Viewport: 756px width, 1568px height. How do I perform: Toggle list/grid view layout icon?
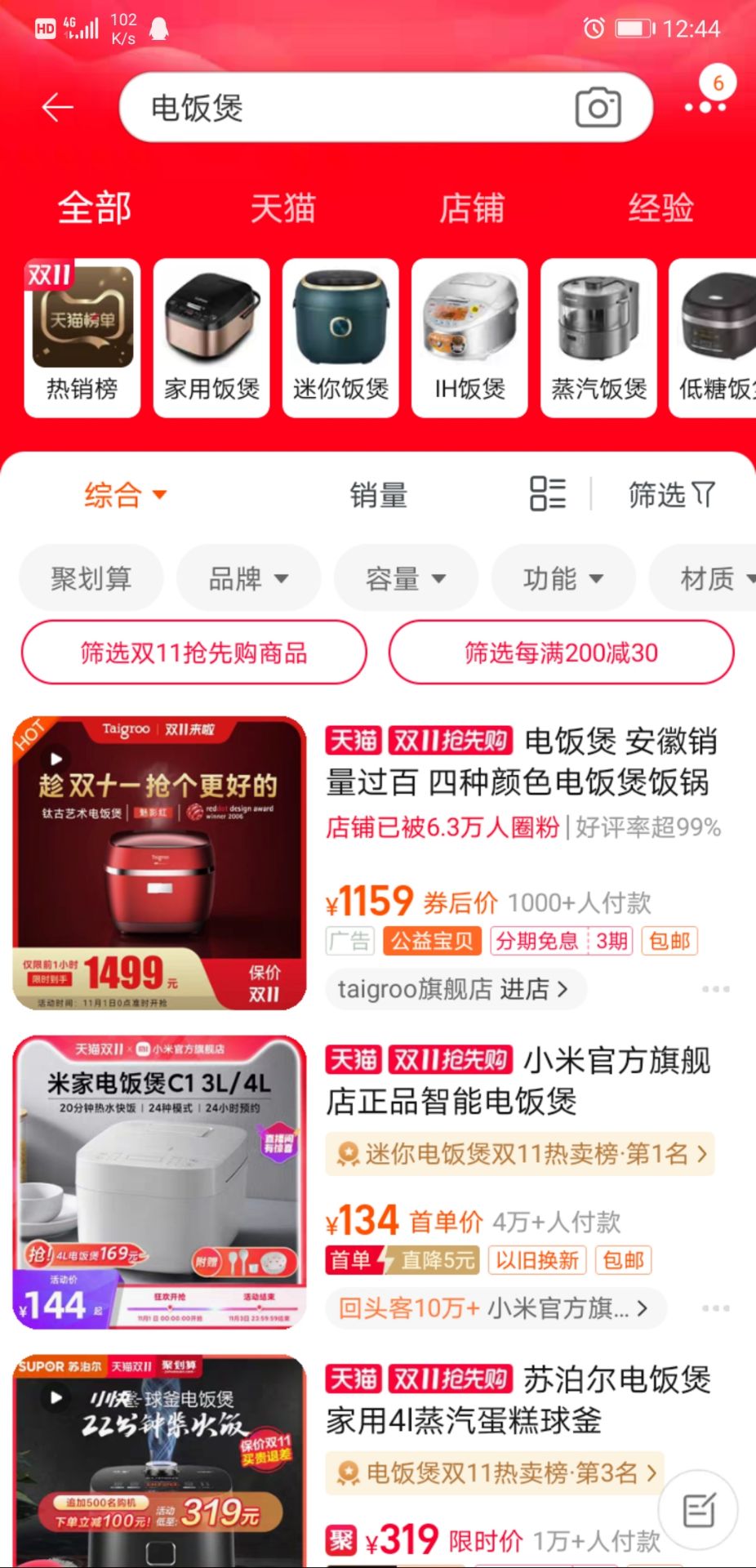click(x=547, y=494)
